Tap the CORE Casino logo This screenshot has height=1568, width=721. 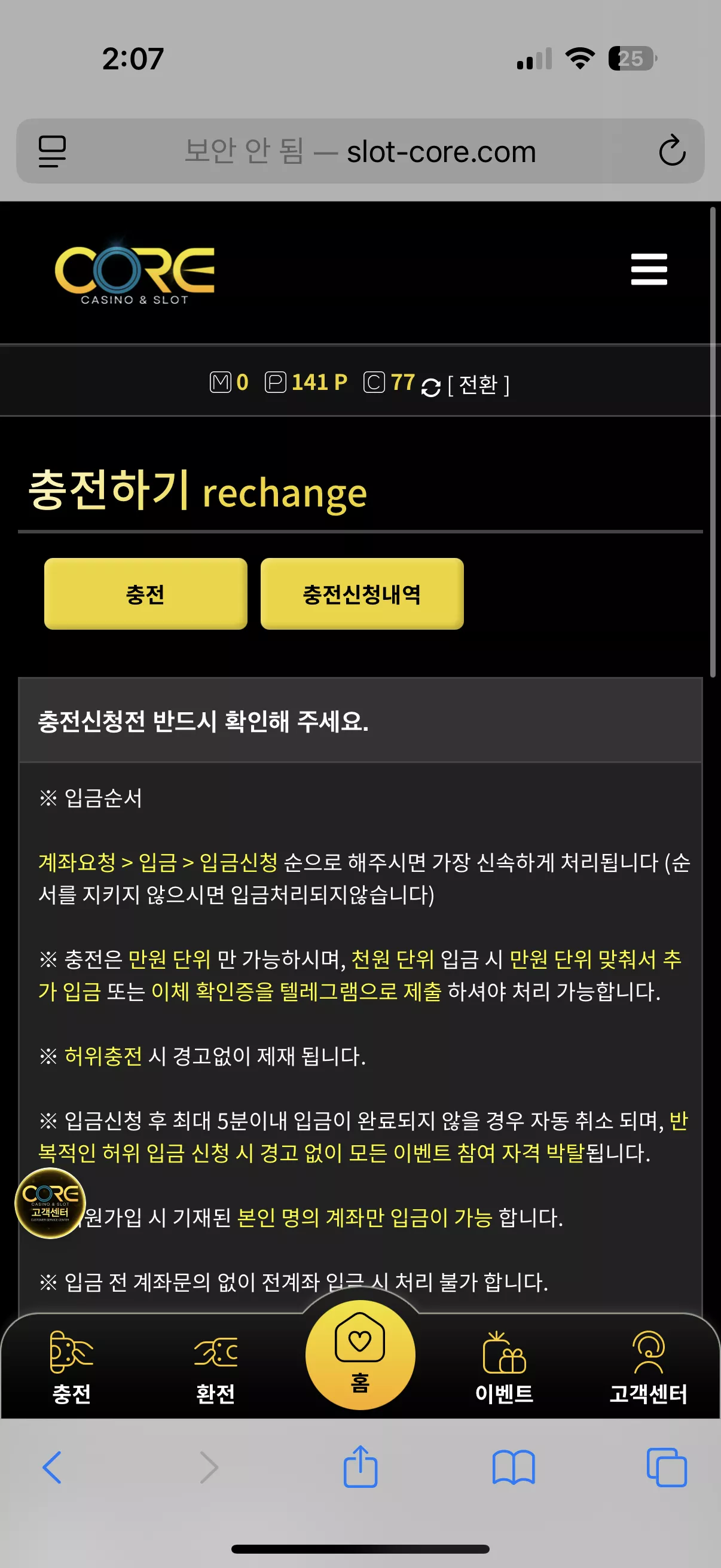point(135,274)
